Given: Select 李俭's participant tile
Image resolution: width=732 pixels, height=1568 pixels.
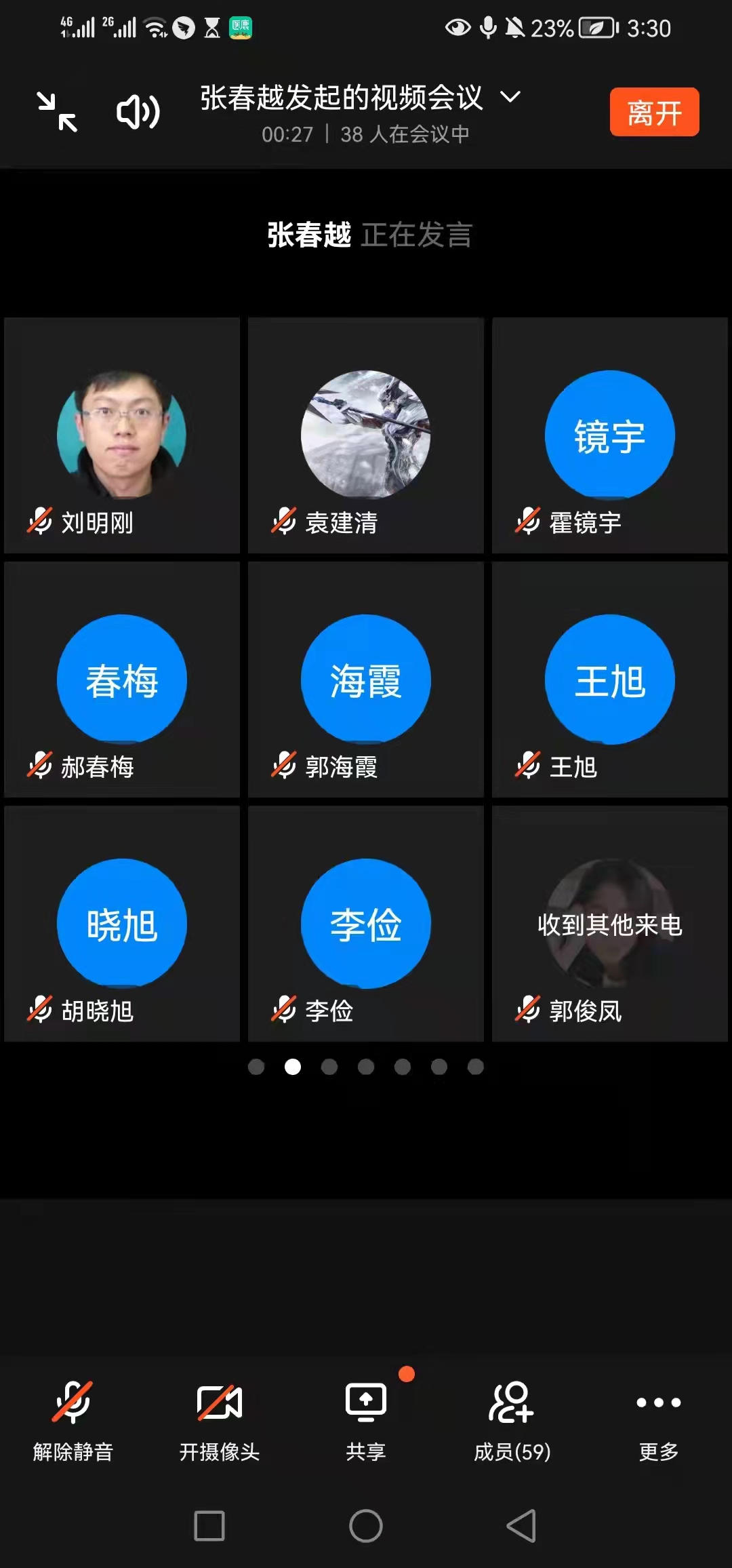Looking at the screenshot, I should (x=366, y=924).
